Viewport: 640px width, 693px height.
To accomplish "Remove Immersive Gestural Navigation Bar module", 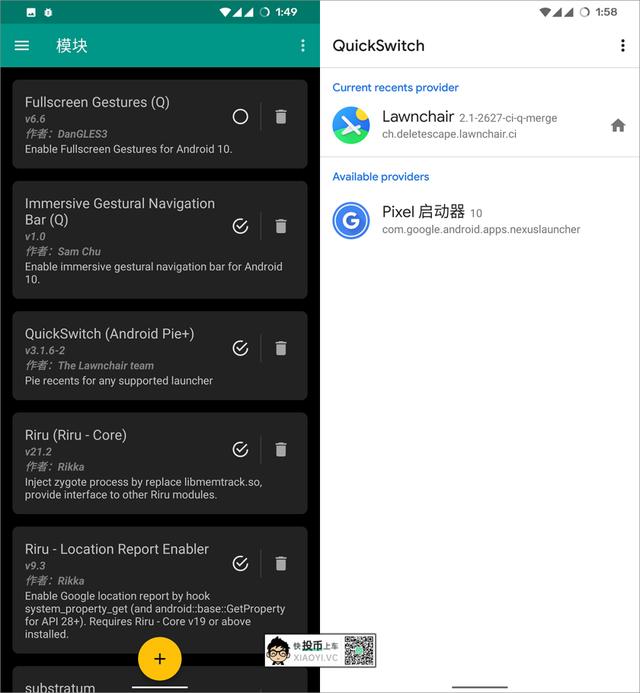I will (281, 226).
